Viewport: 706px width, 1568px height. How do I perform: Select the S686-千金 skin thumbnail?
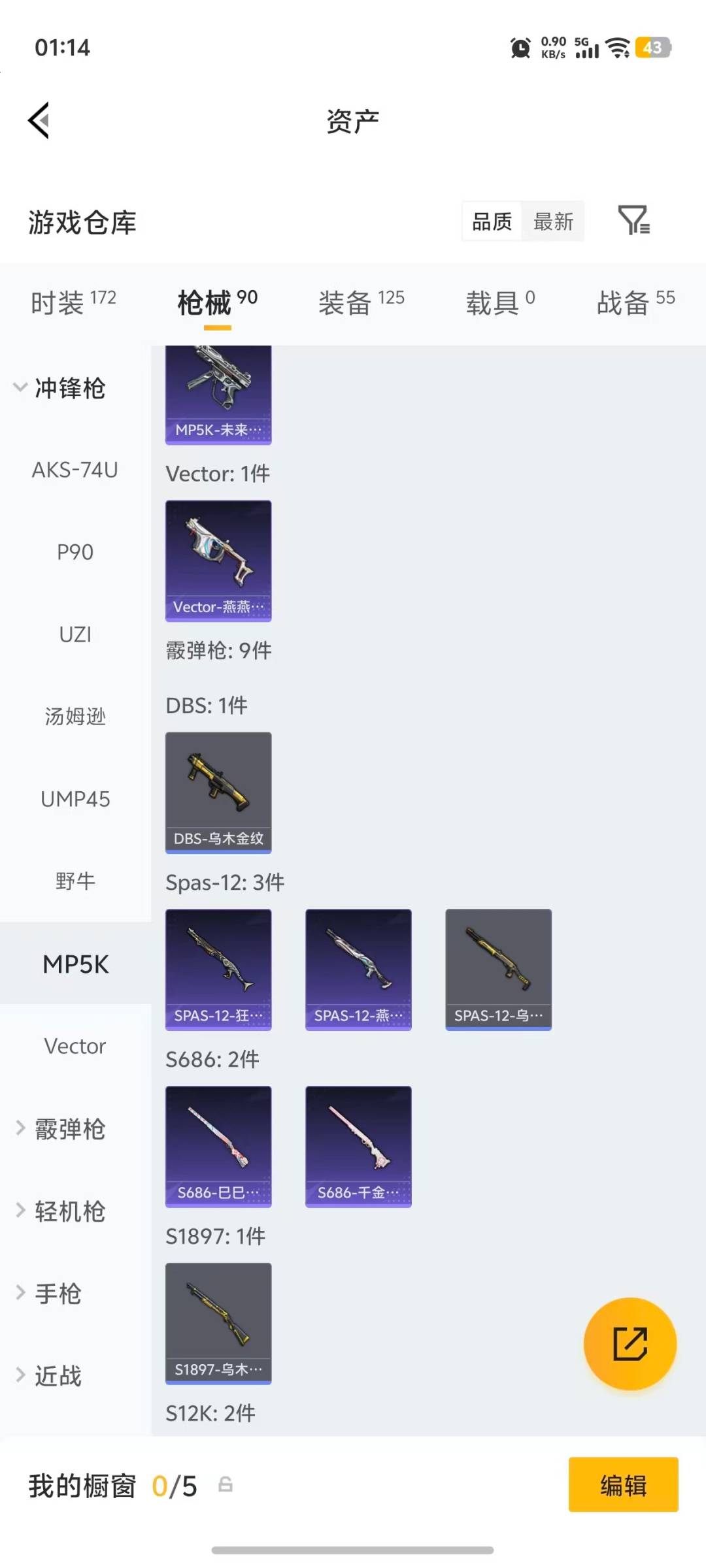click(358, 1145)
